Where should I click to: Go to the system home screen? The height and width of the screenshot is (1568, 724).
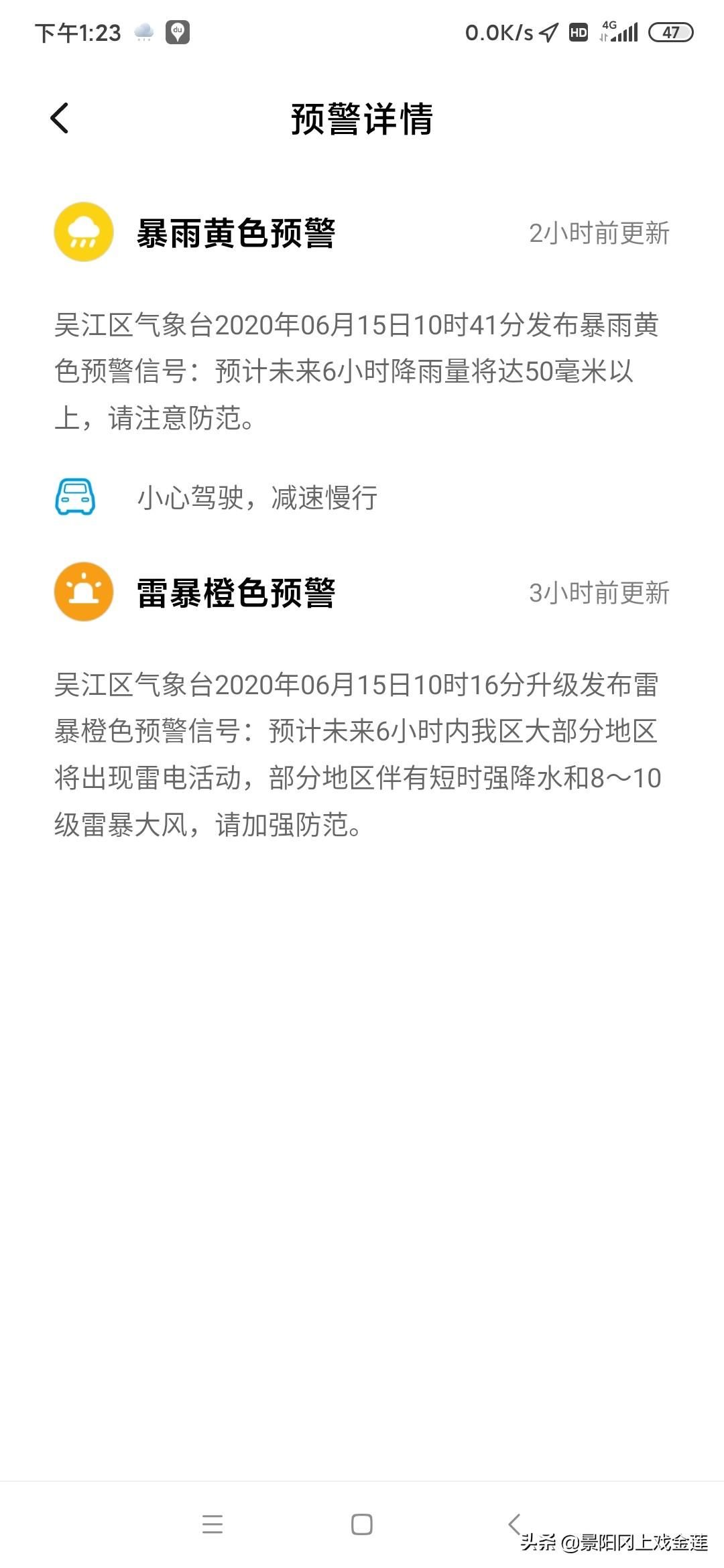pyautogui.click(x=362, y=1524)
